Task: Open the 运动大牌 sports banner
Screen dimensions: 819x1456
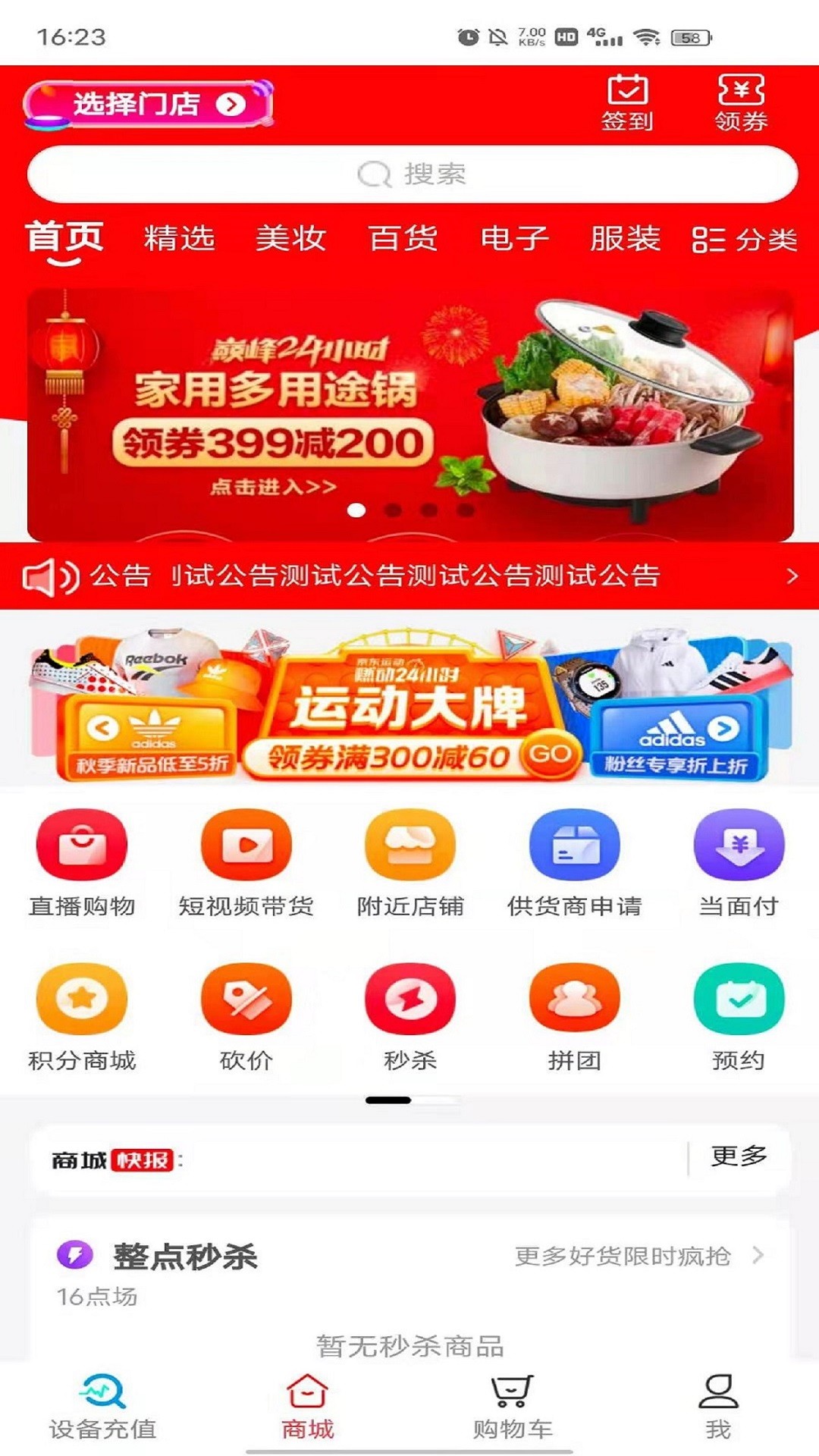Action: pyautogui.click(x=409, y=705)
